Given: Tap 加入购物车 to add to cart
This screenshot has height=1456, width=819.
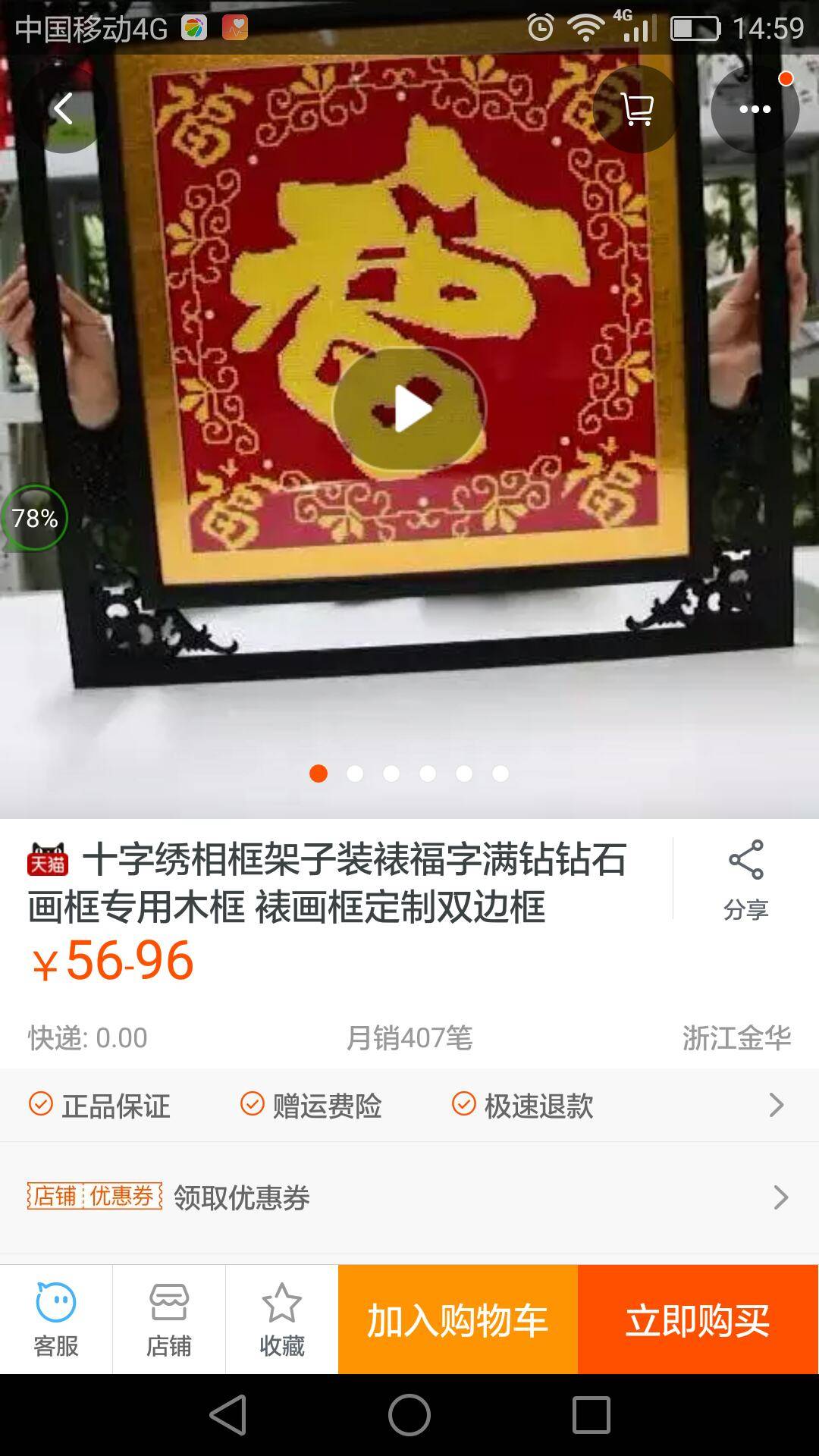Looking at the screenshot, I should [458, 1320].
